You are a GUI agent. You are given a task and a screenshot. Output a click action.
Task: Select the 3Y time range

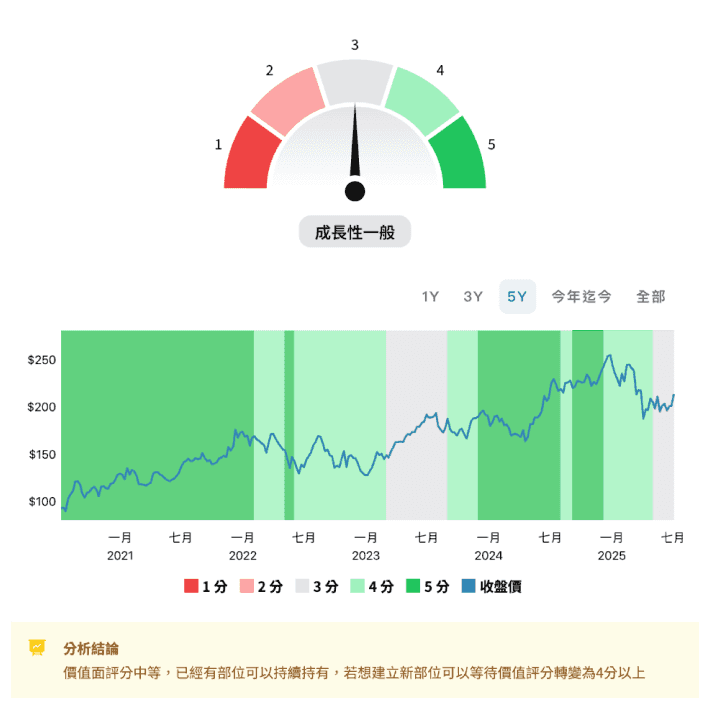coord(473,297)
